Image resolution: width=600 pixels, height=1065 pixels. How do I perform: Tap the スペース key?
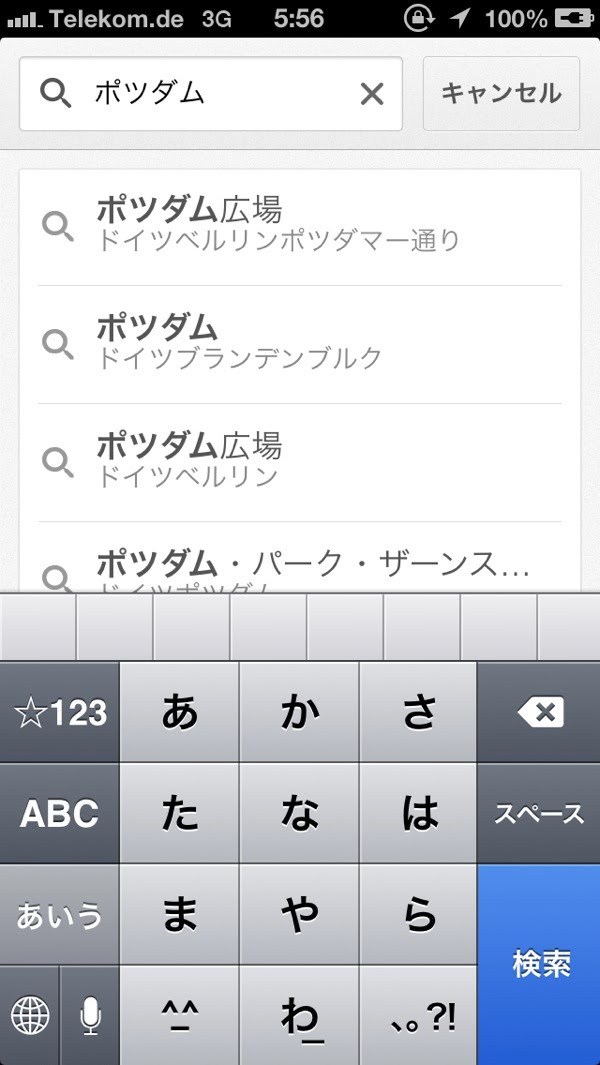tap(540, 814)
